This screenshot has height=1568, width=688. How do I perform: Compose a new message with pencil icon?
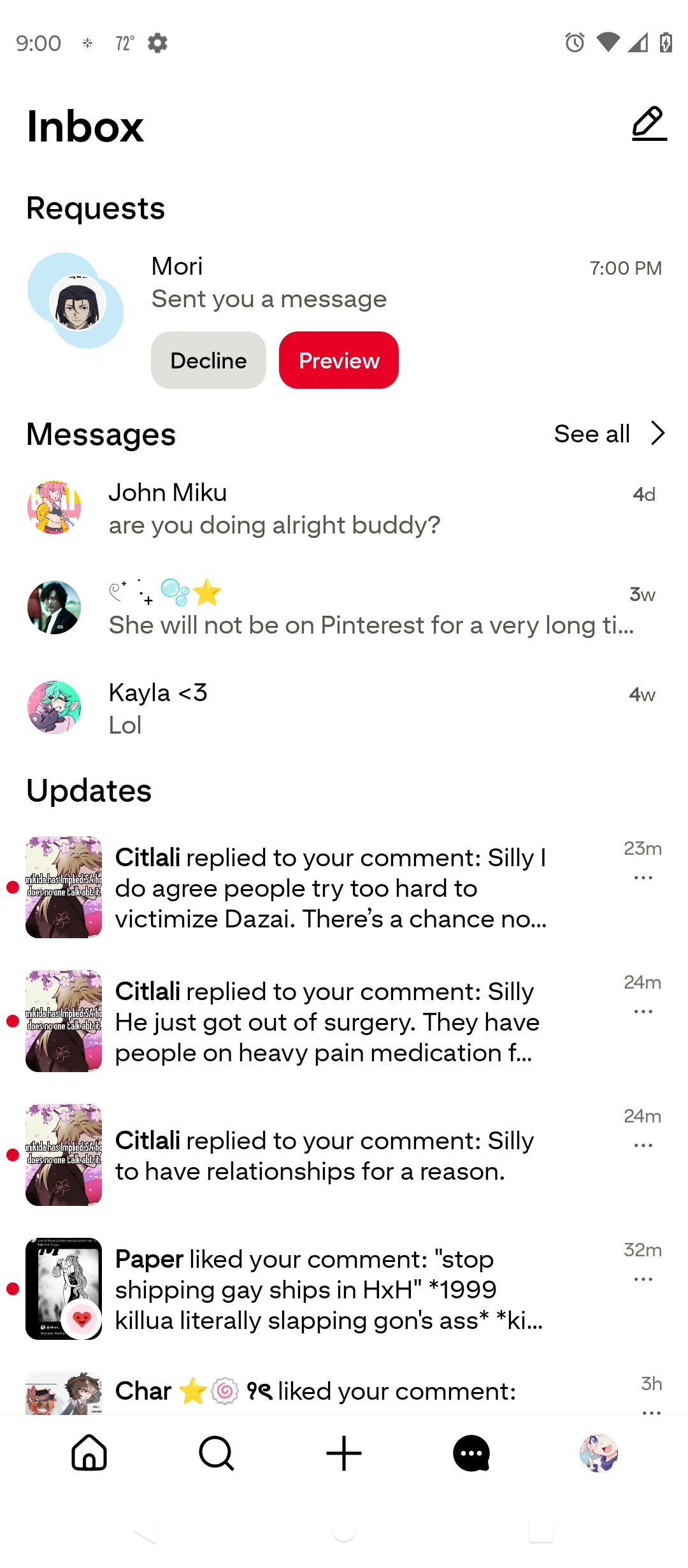(x=649, y=124)
